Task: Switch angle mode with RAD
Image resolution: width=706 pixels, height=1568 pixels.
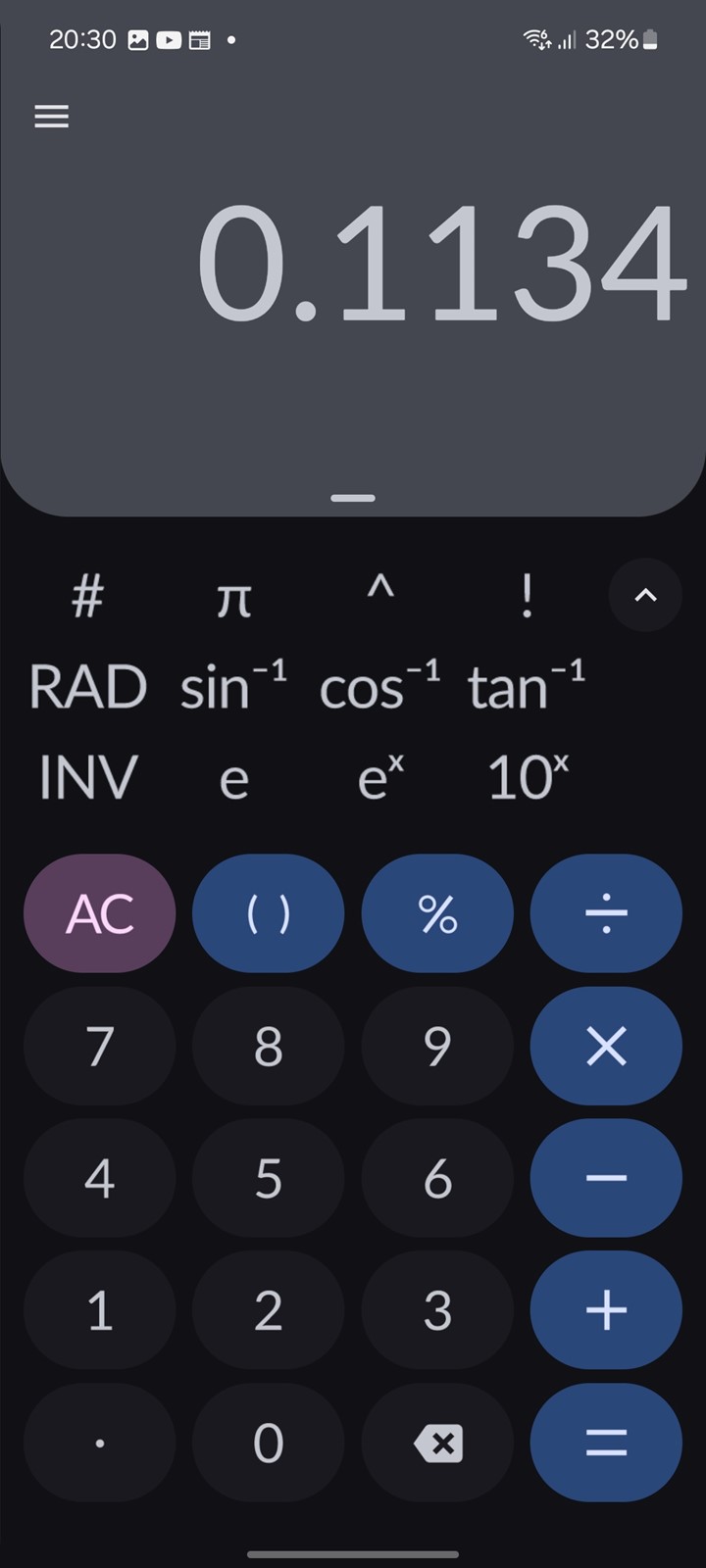Action: click(x=88, y=687)
